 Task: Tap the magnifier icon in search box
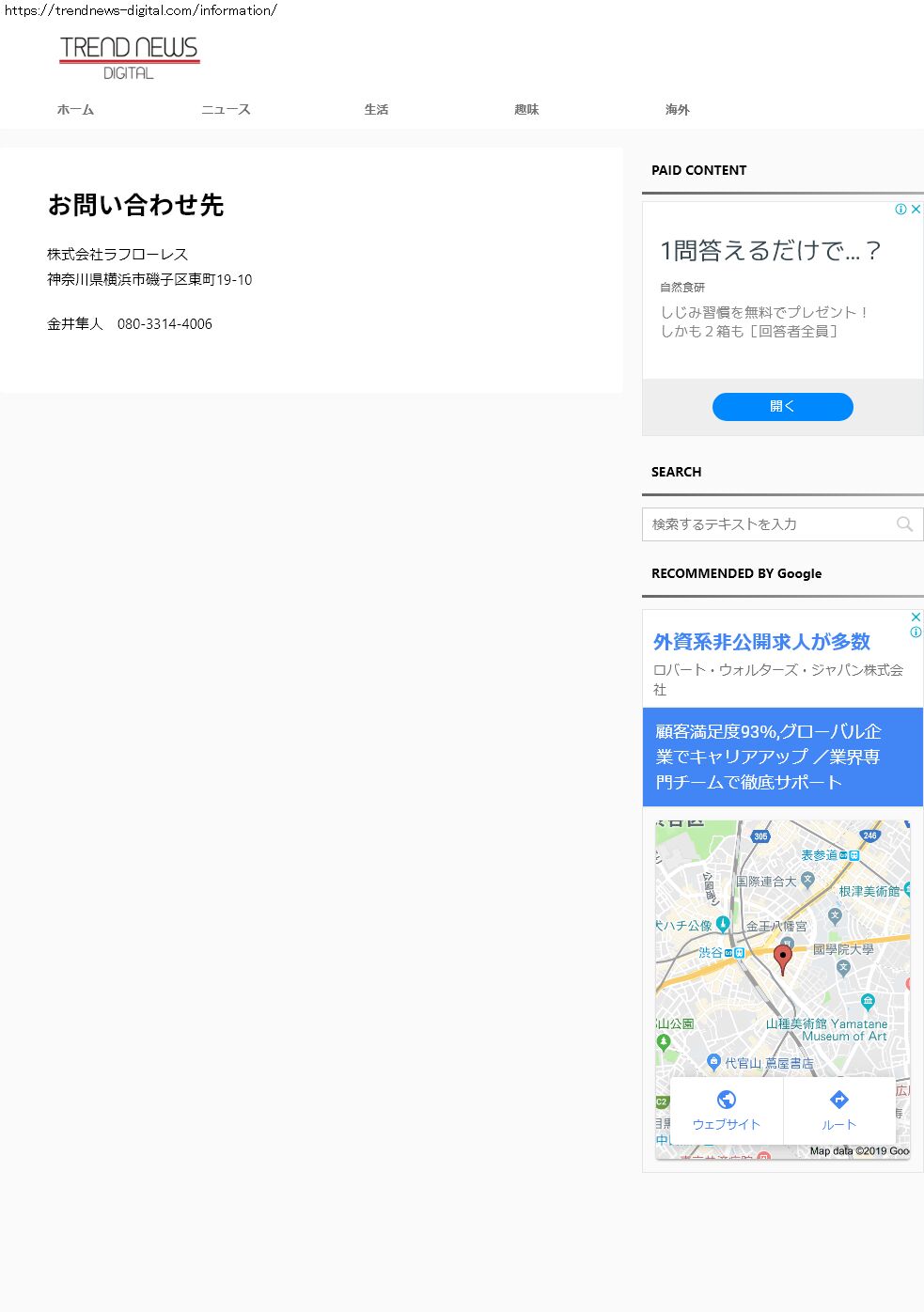[904, 524]
